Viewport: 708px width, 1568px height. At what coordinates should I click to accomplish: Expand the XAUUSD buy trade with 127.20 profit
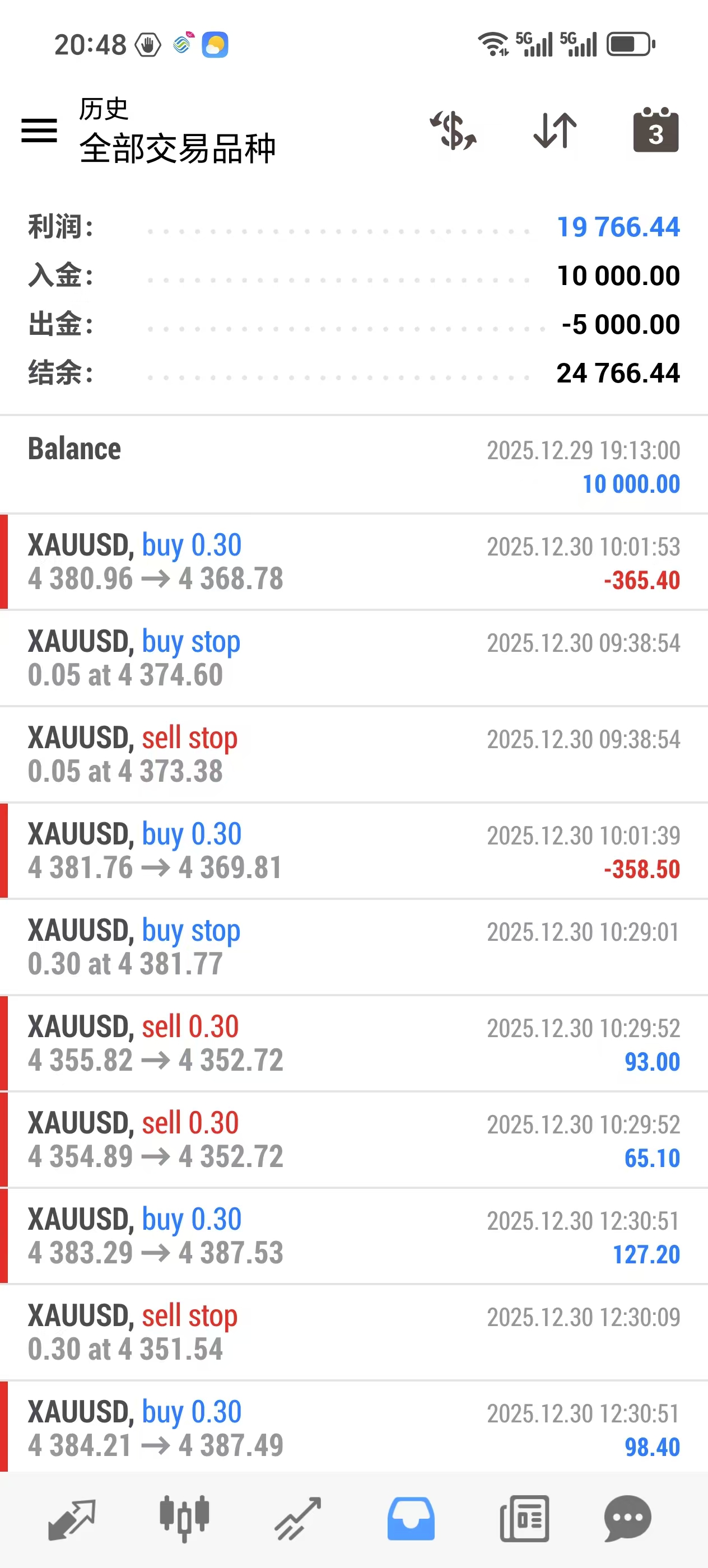pos(353,1236)
